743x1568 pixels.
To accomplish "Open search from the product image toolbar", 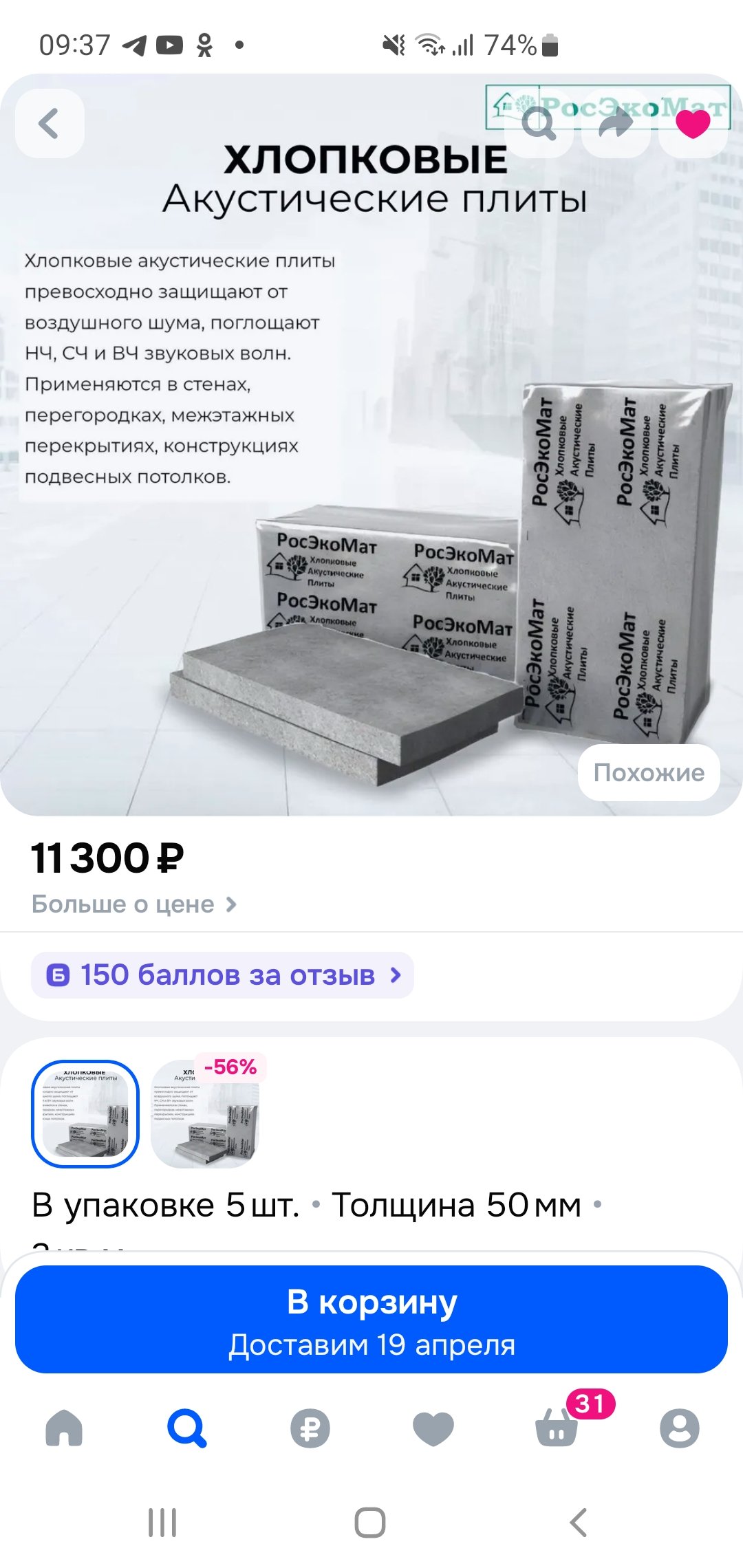I will click(x=539, y=124).
